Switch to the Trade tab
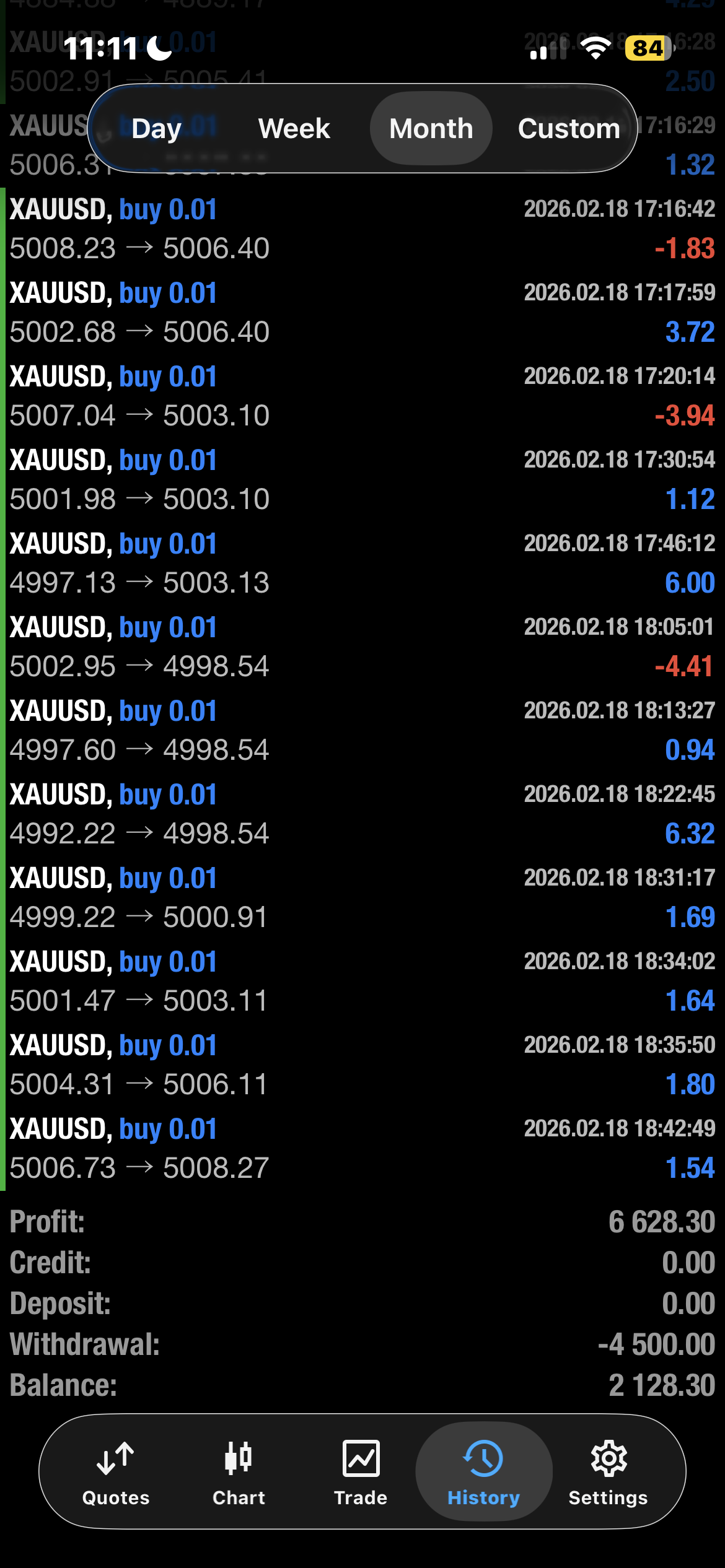This screenshot has width=725, height=1568. click(x=361, y=1471)
